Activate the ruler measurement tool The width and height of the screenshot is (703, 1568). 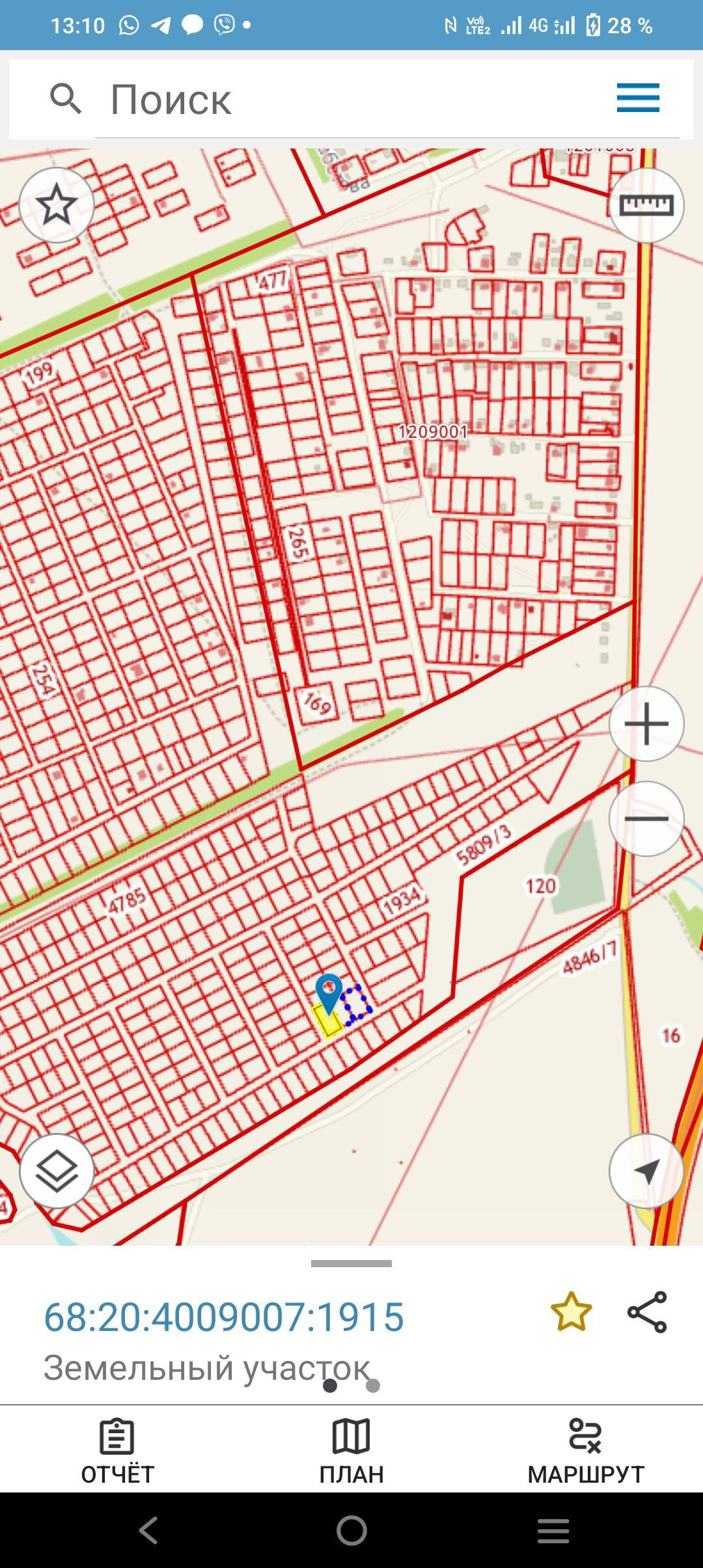[x=646, y=205]
